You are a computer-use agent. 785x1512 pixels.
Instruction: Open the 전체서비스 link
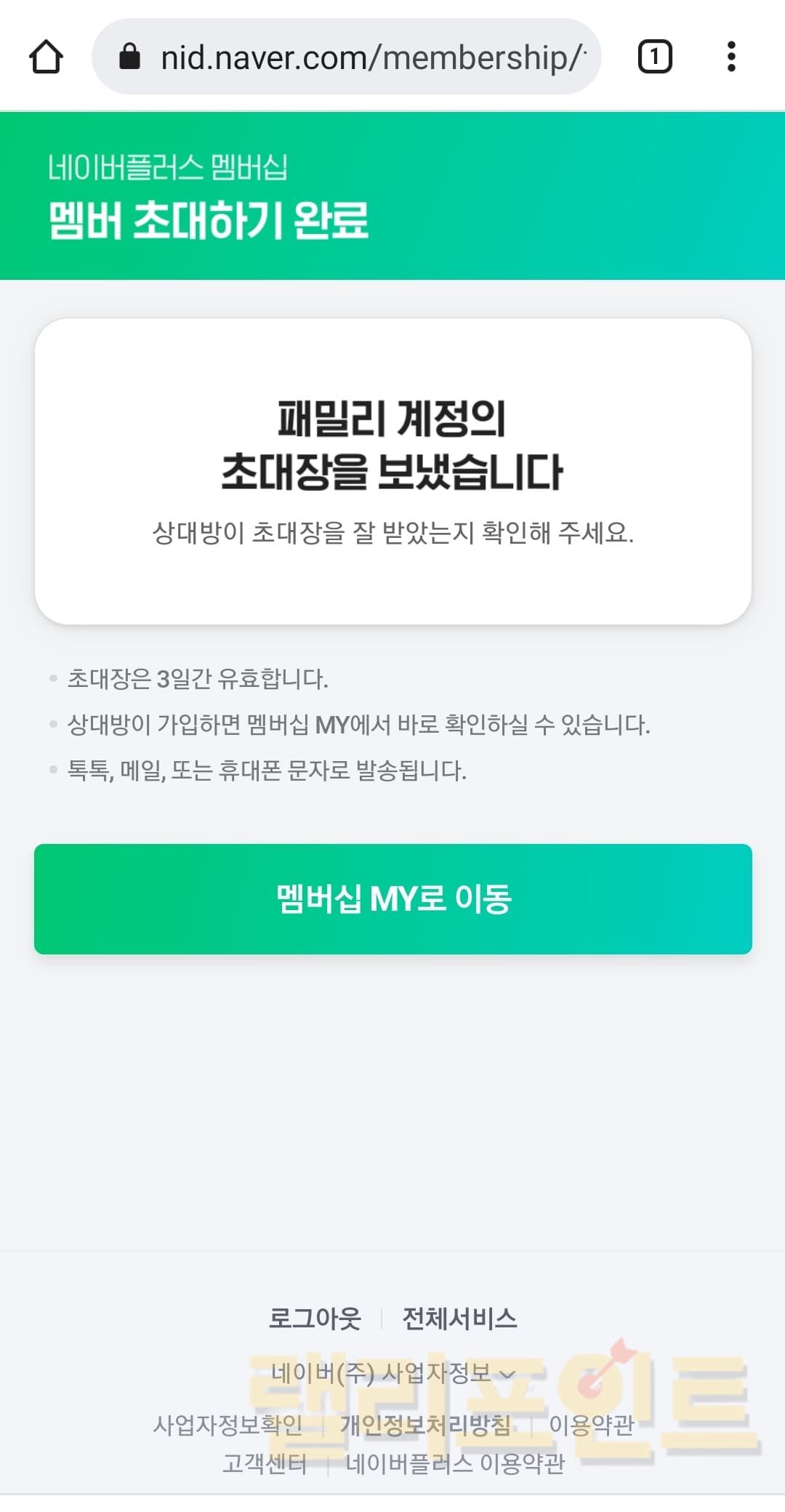[x=459, y=1318]
